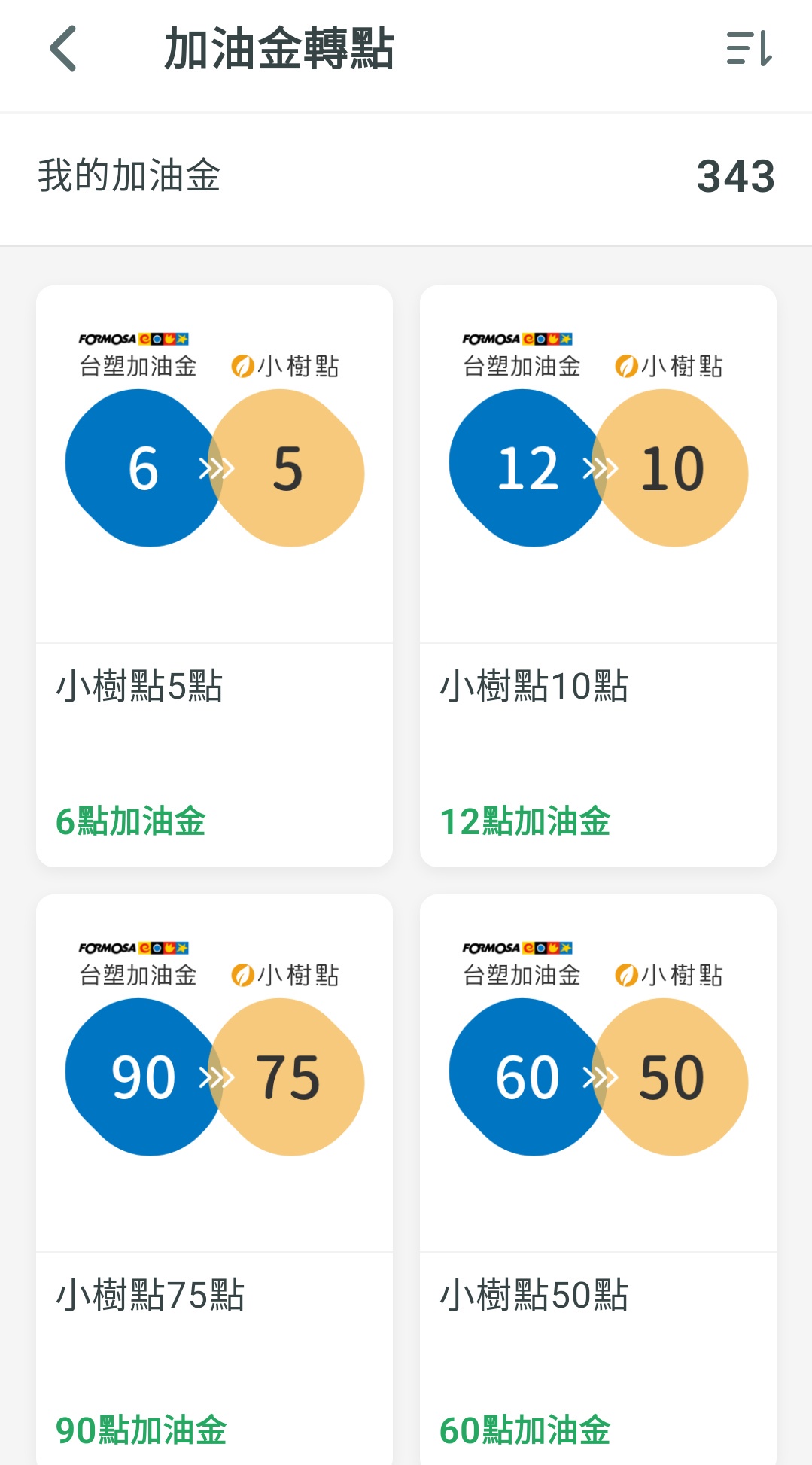Viewport: 812px width, 1465px height.
Task: Choose the 小樹點75點 reward card
Action: (x=214, y=1180)
